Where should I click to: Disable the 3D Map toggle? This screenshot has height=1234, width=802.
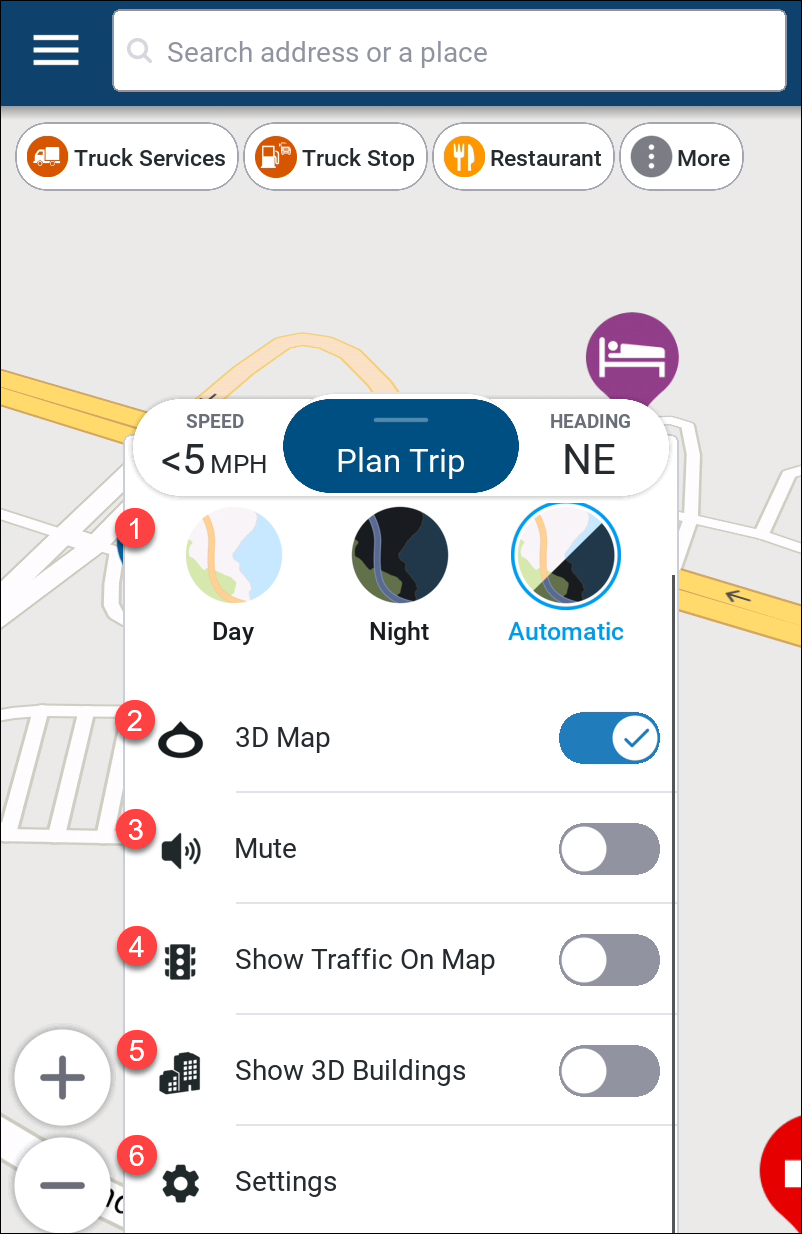click(608, 739)
